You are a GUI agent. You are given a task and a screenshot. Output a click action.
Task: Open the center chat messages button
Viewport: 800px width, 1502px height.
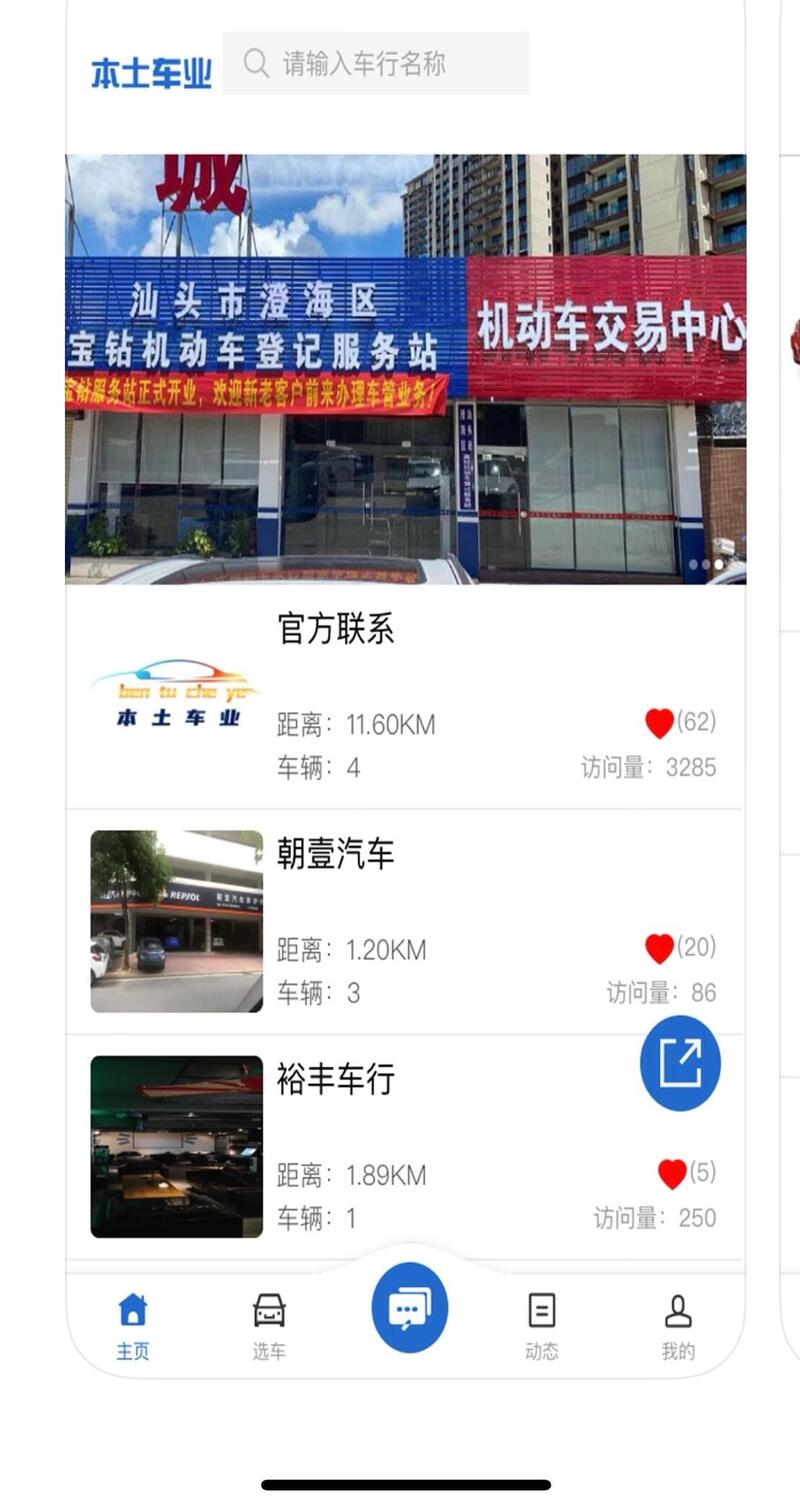point(409,1308)
